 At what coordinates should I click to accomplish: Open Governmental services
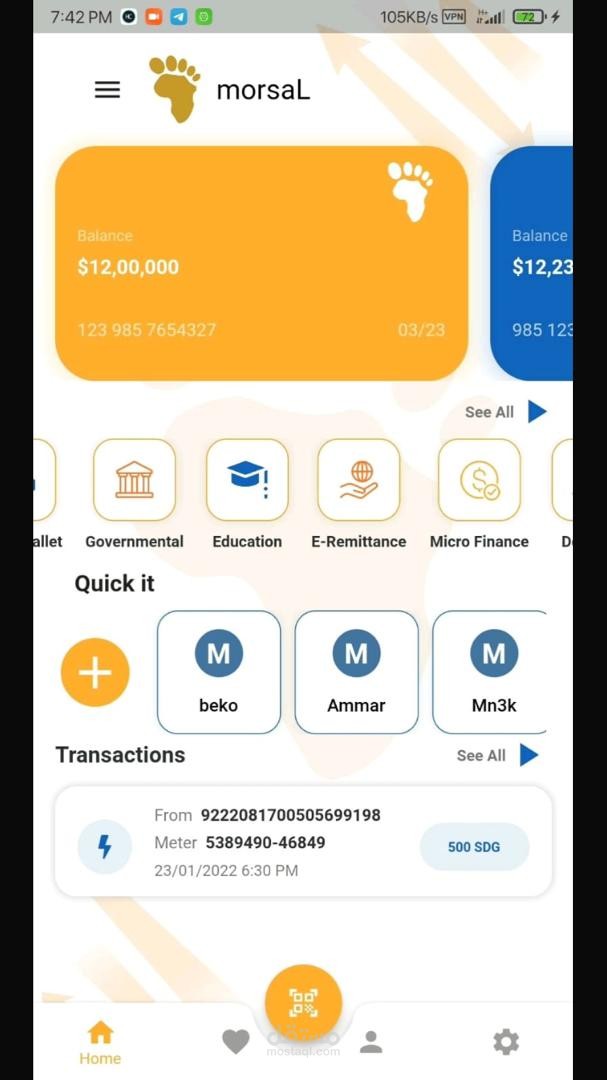(x=134, y=481)
